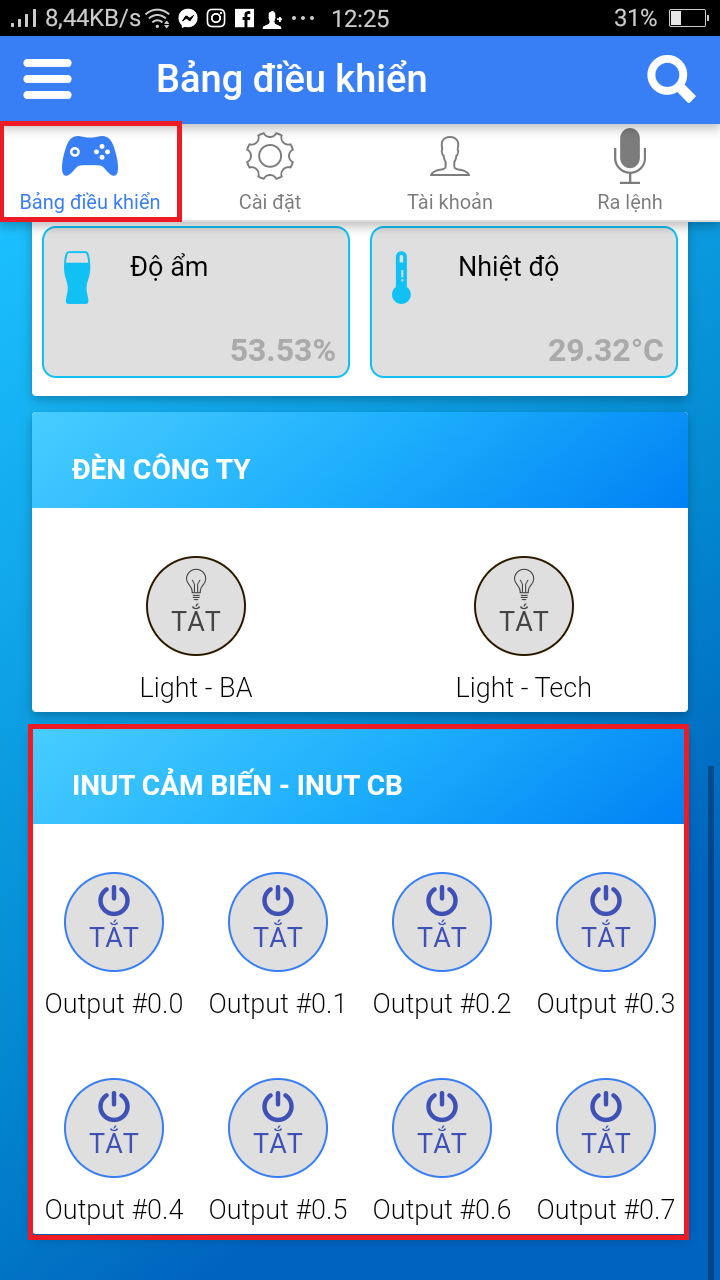Tap the Output #0.5 power button
The width and height of the screenshot is (720, 1280).
point(278,1127)
